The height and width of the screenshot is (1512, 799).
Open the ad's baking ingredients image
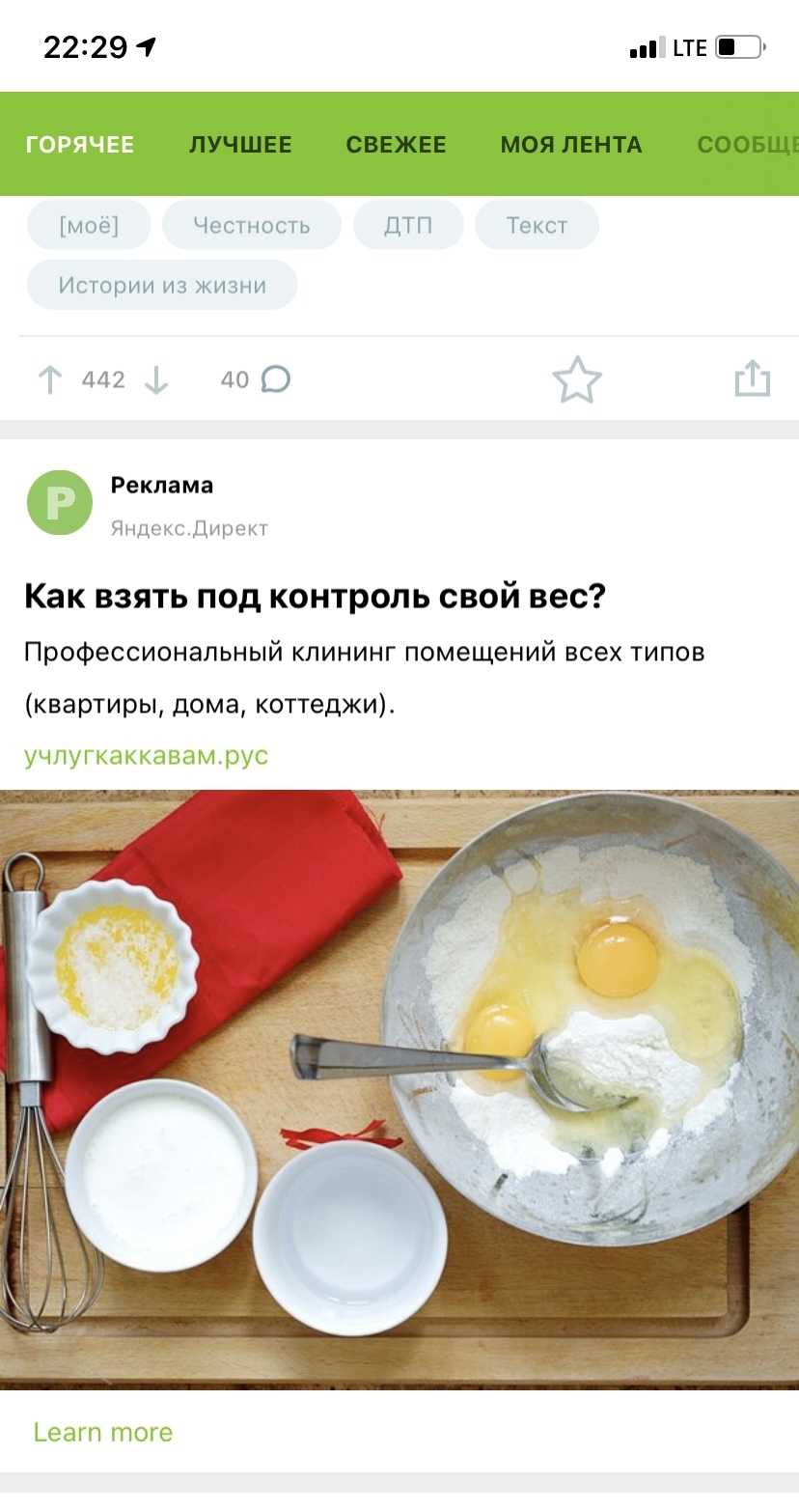pyautogui.click(x=399, y=1089)
